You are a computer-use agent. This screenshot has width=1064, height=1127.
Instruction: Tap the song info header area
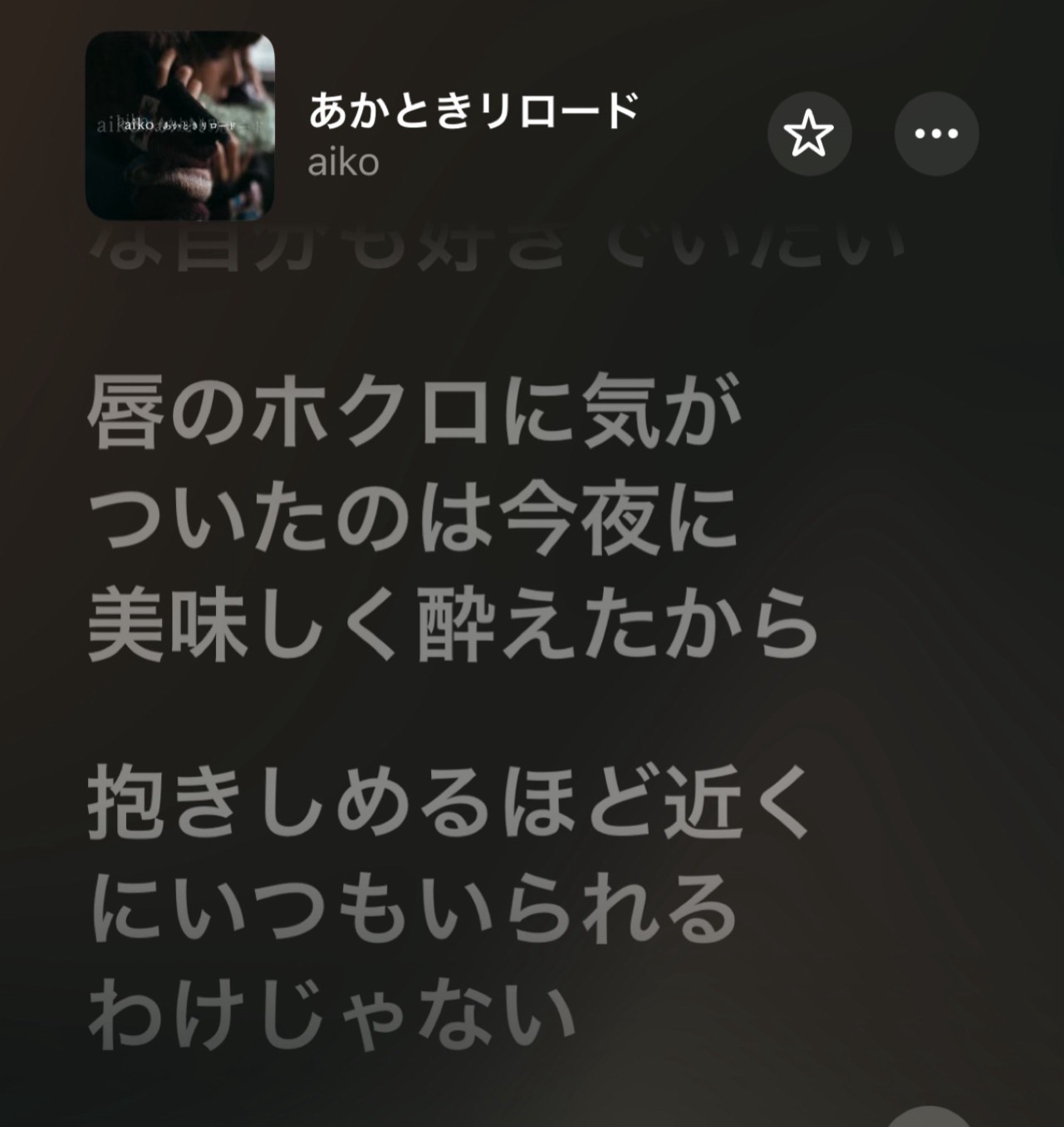point(472,133)
